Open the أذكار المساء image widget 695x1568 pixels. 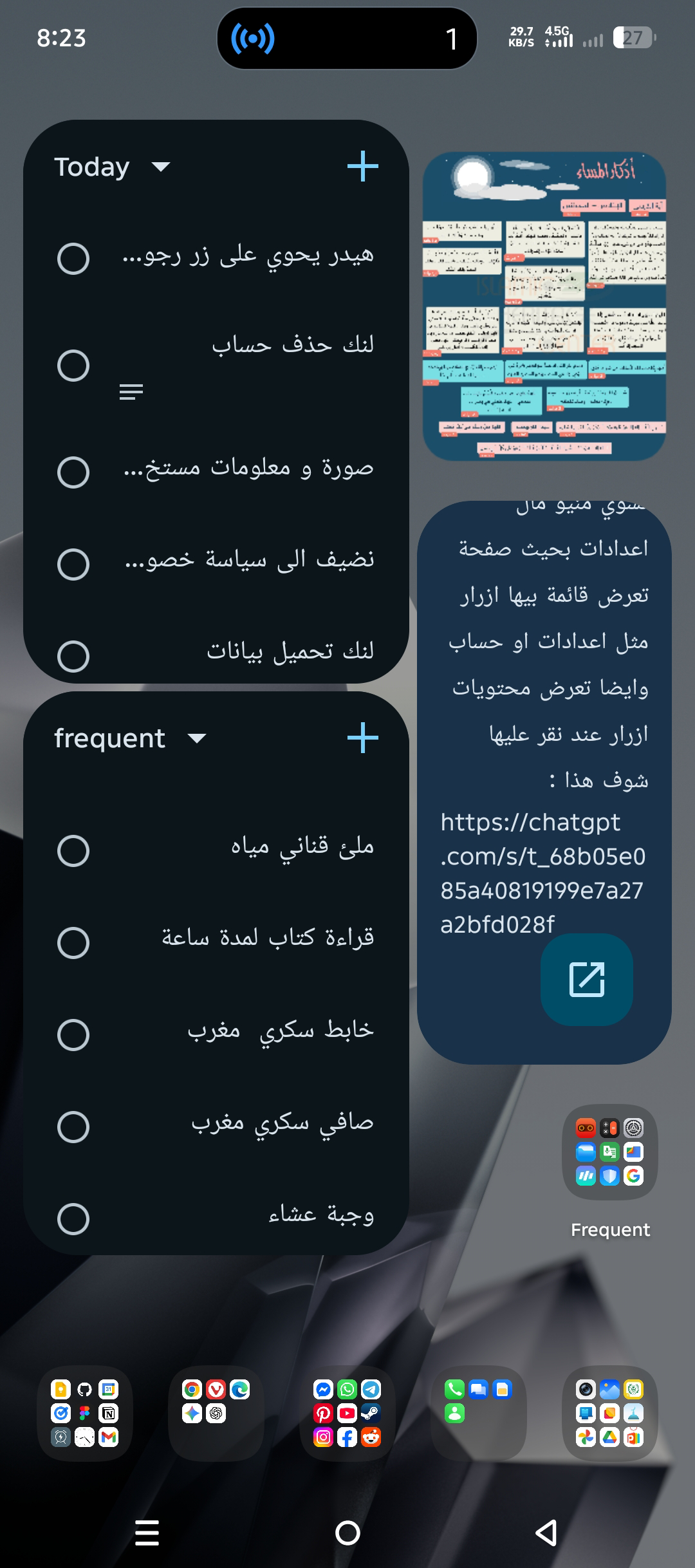(544, 306)
